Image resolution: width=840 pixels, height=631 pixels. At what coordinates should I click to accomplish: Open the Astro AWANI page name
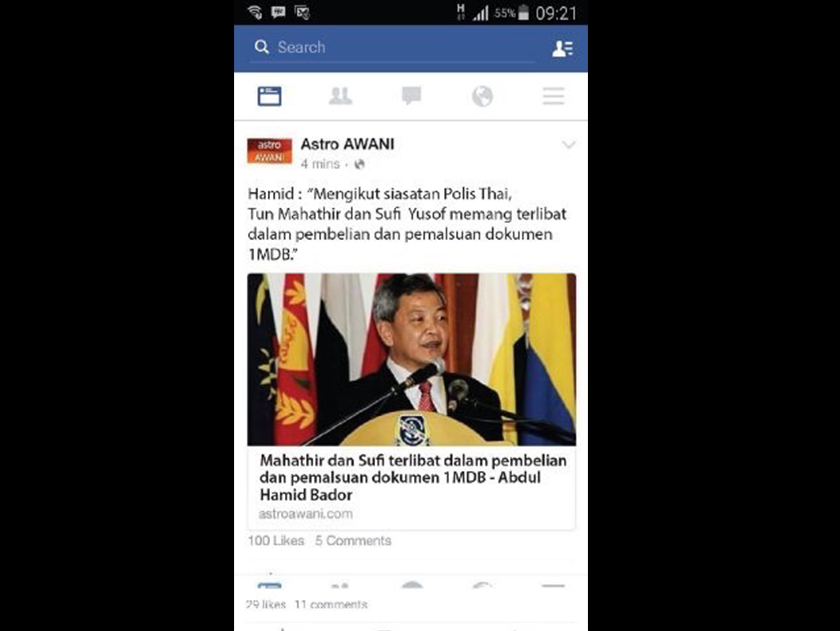pyautogui.click(x=347, y=144)
